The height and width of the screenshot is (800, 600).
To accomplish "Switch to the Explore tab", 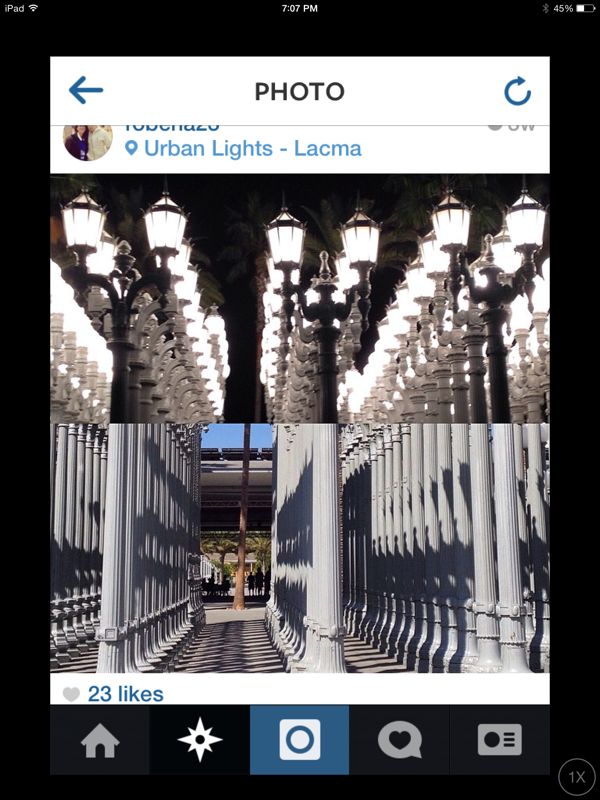I will (x=199, y=740).
